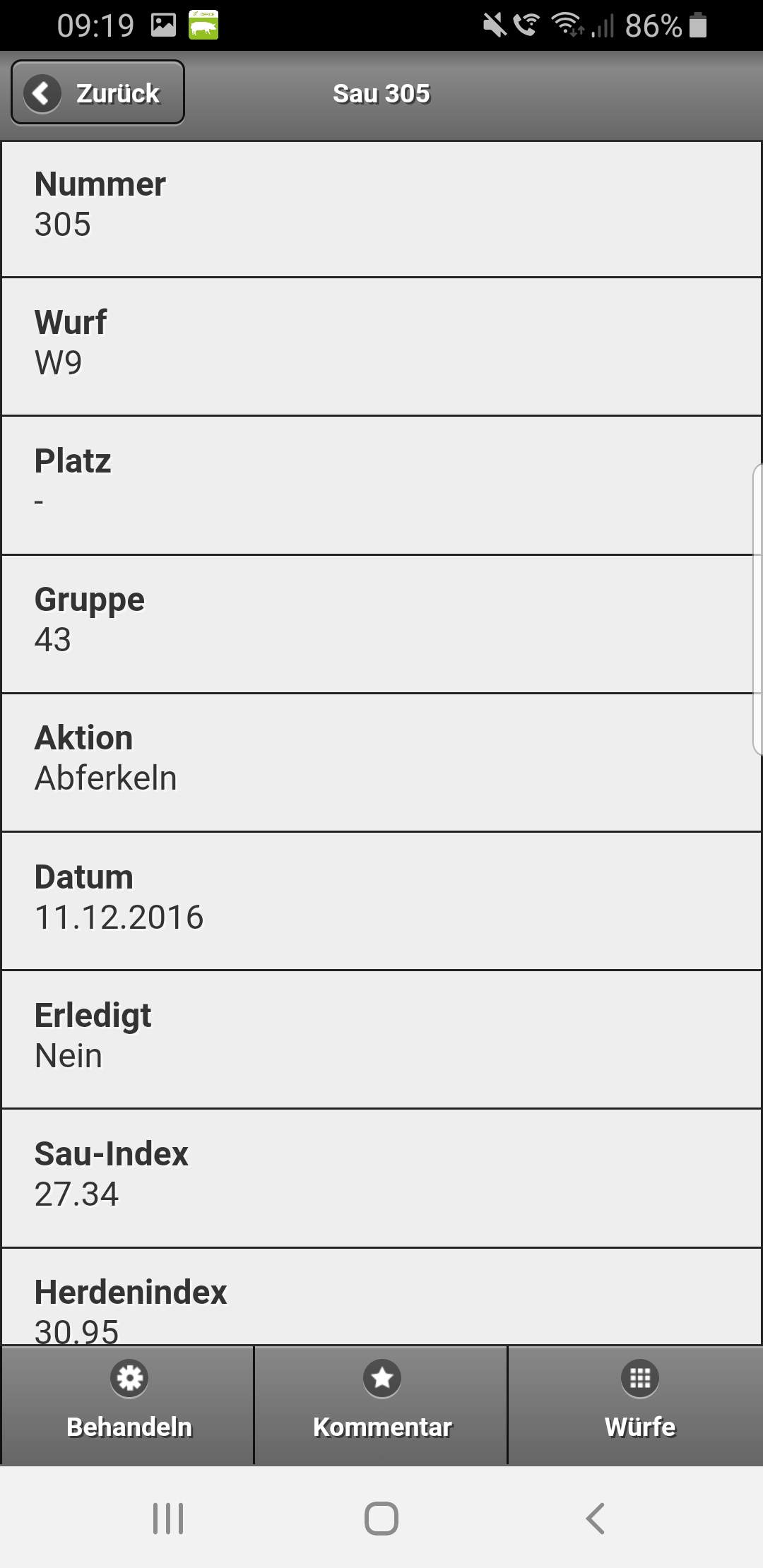Image resolution: width=763 pixels, height=1568 pixels.
Task: Go back with the Zurück button
Action: coord(97,93)
